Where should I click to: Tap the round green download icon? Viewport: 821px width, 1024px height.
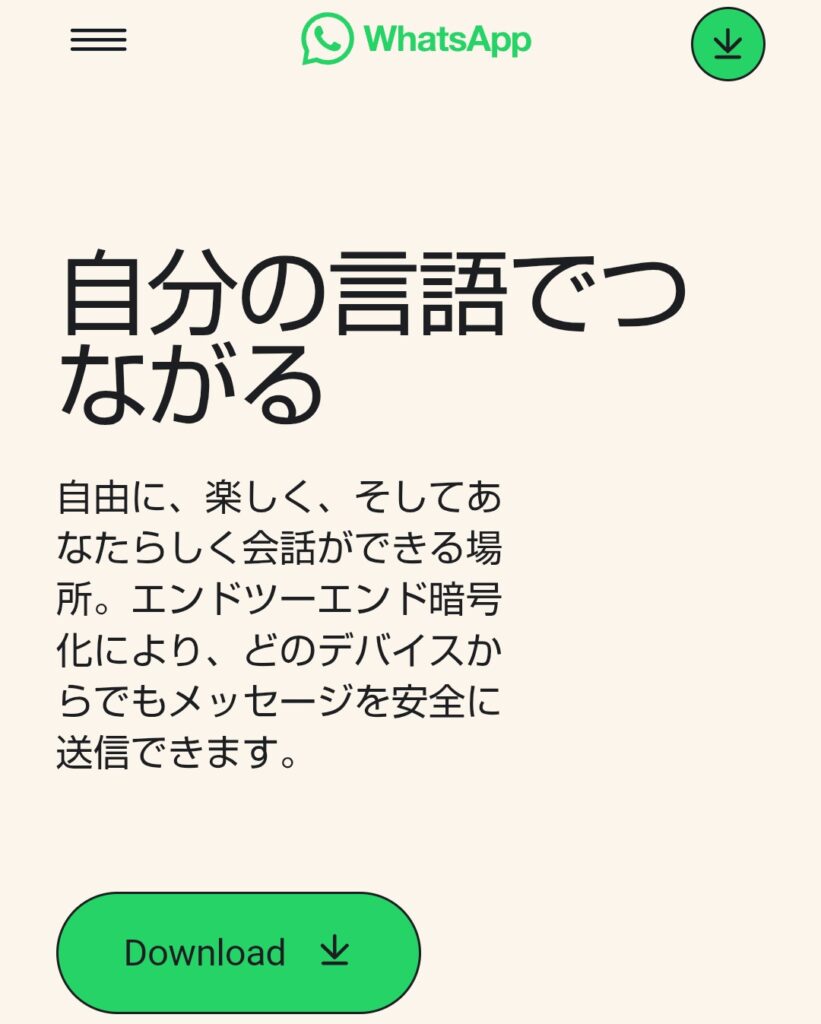[x=728, y=44]
